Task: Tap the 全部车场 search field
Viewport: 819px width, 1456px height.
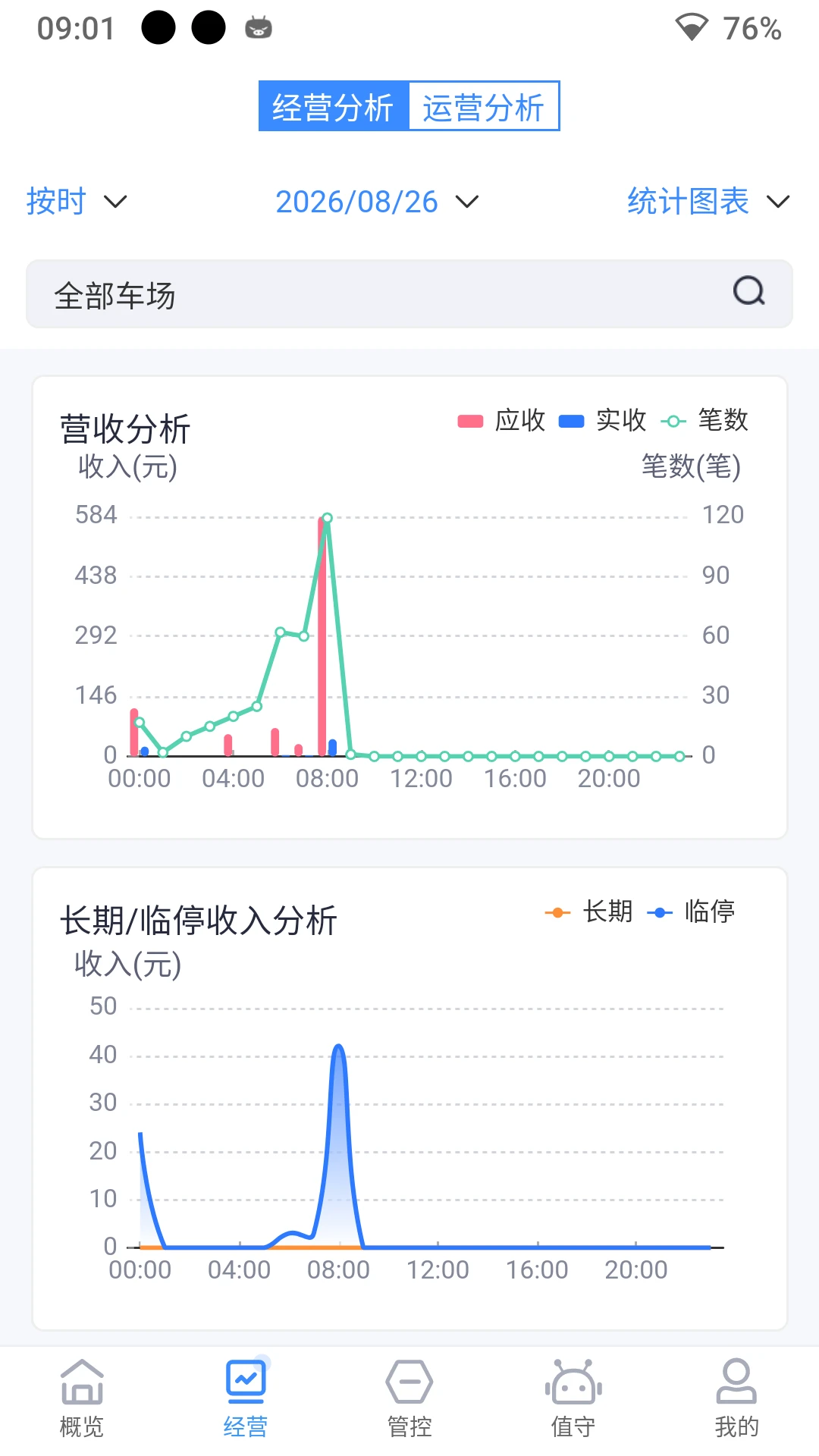Action: (x=409, y=294)
